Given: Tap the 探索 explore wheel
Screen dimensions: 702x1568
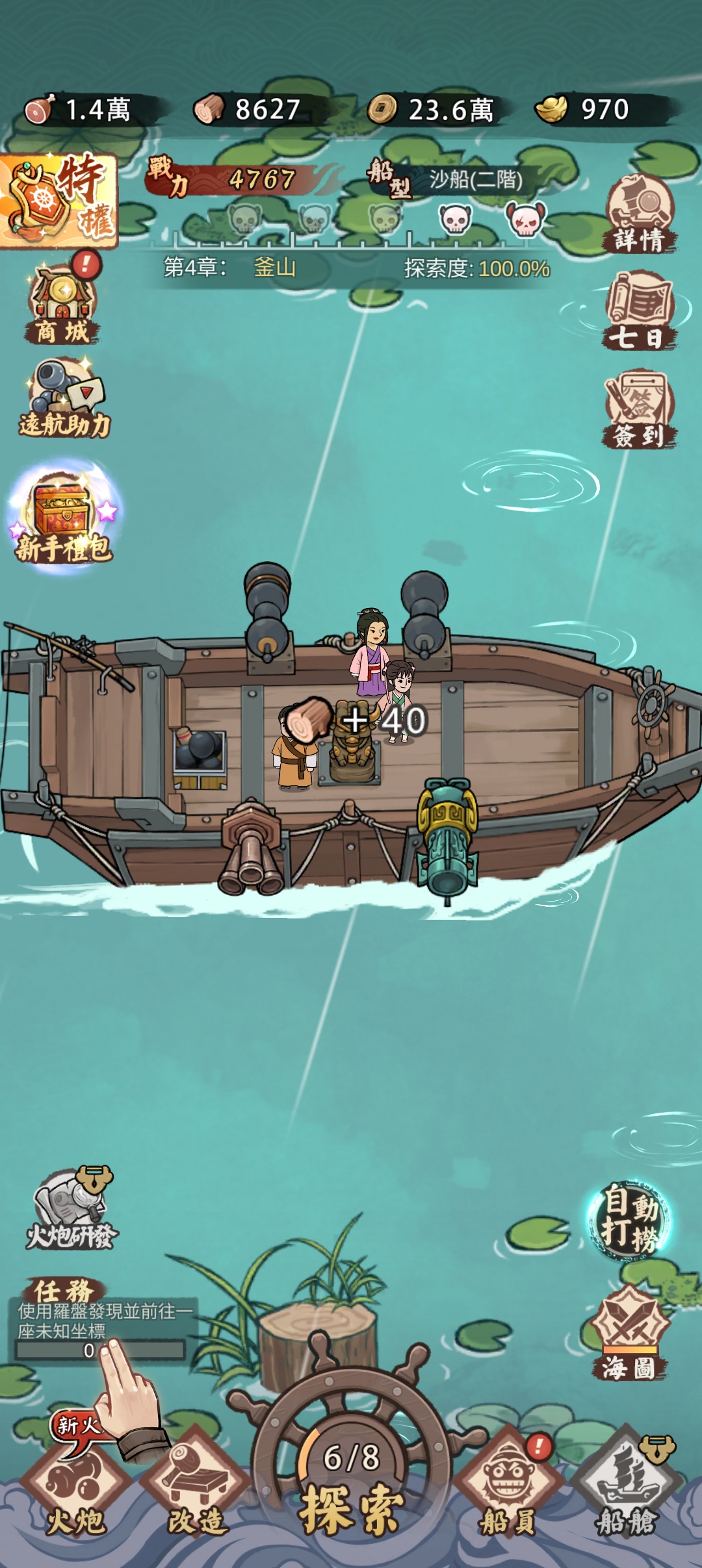Looking at the screenshot, I should [x=351, y=1487].
